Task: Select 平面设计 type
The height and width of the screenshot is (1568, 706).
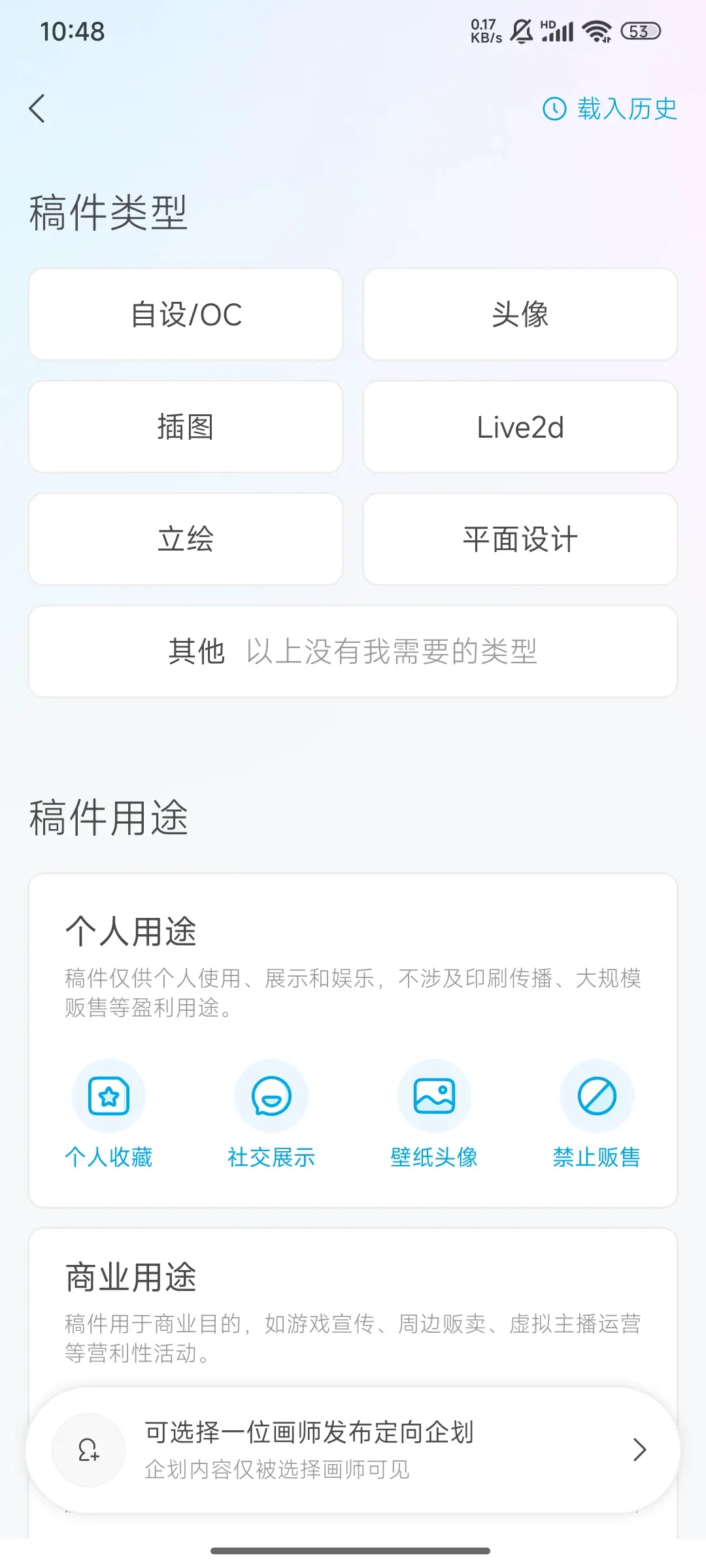Action: (520, 539)
